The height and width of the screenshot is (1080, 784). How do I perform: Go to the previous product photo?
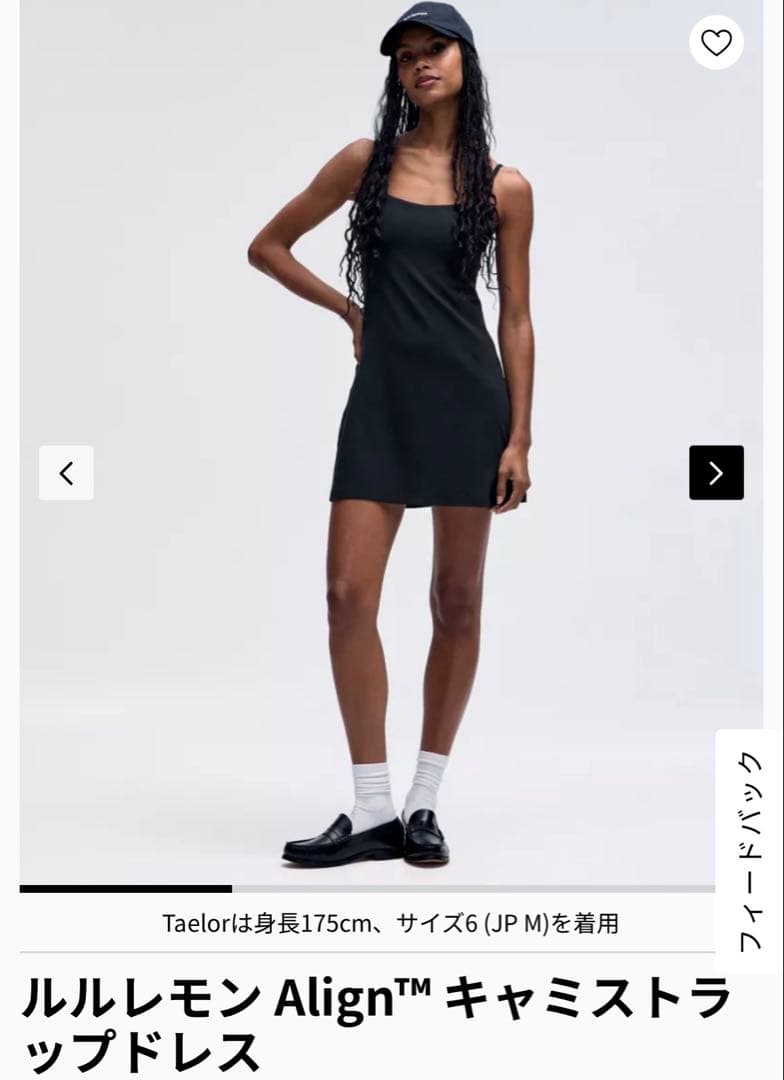pyautogui.click(x=66, y=473)
